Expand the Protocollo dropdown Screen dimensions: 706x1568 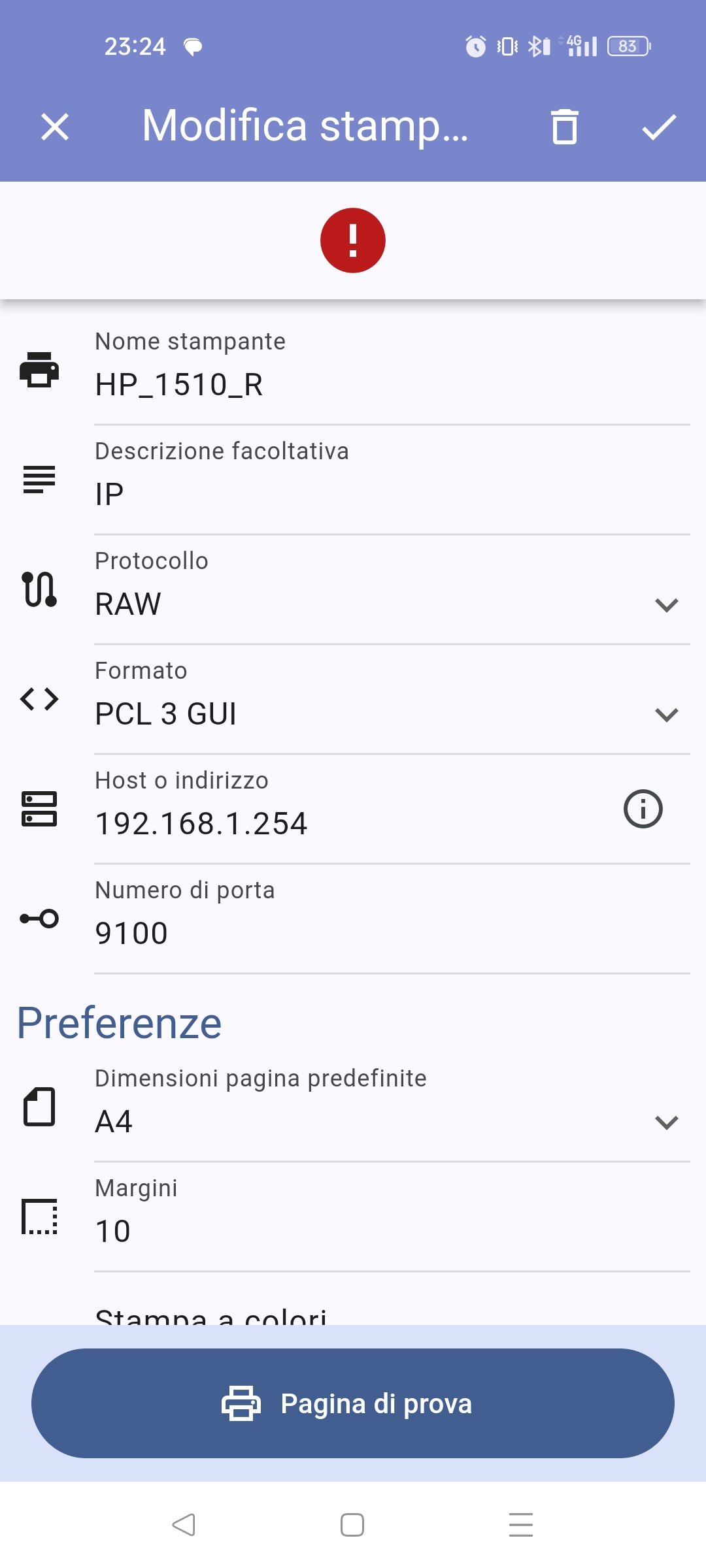click(392, 591)
